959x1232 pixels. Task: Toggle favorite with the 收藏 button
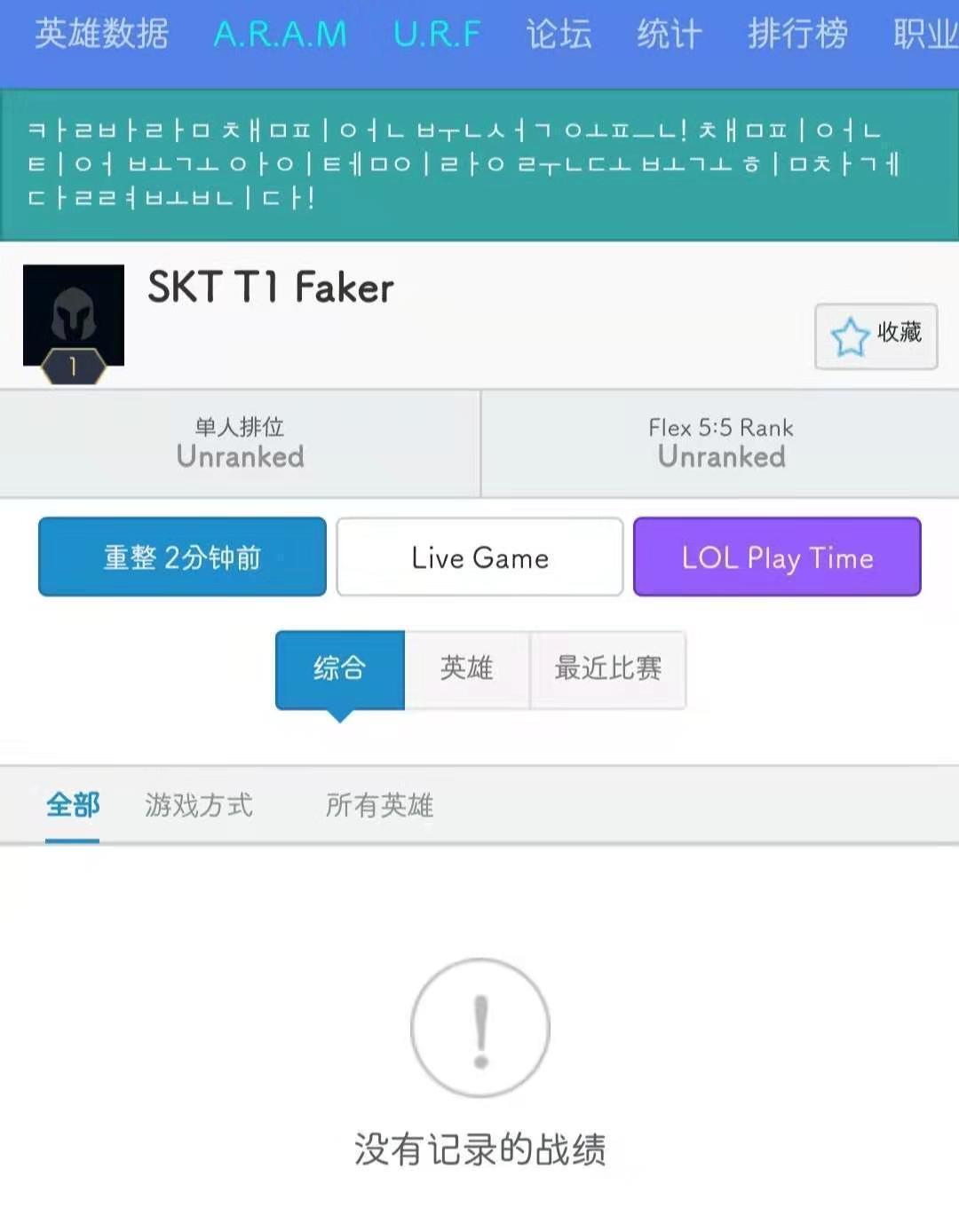pyautogui.click(x=876, y=336)
